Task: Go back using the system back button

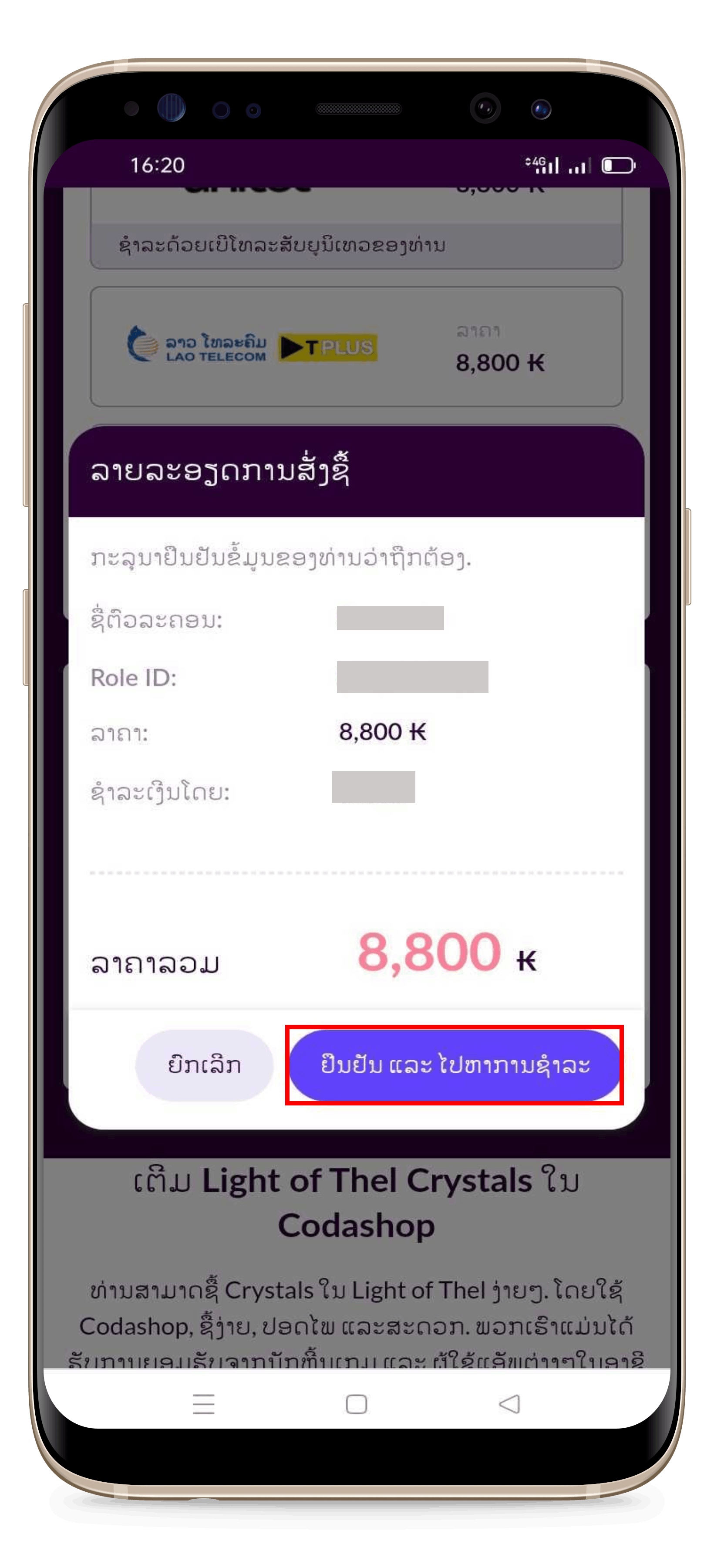Action: tap(509, 1404)
